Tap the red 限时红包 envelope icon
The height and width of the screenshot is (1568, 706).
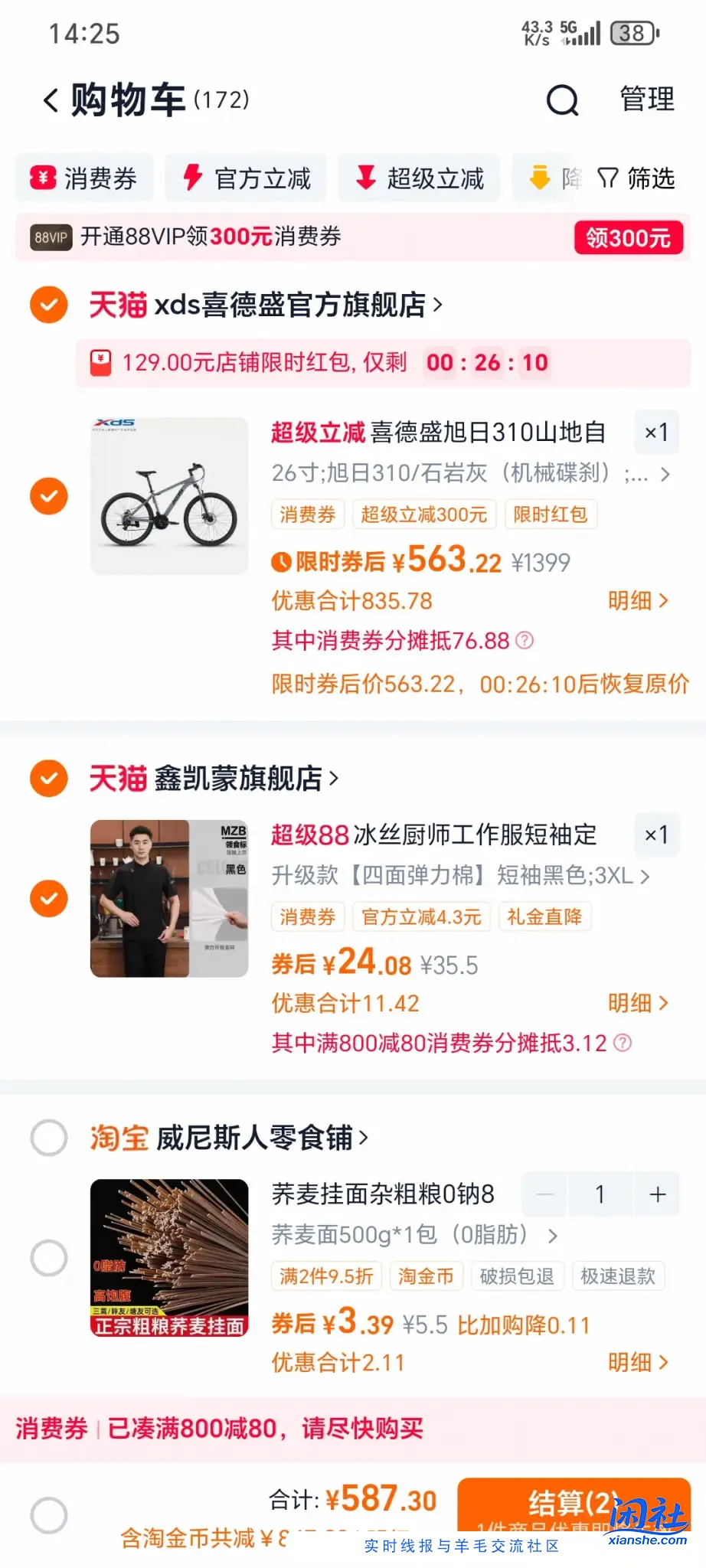[x=100, y=361]
